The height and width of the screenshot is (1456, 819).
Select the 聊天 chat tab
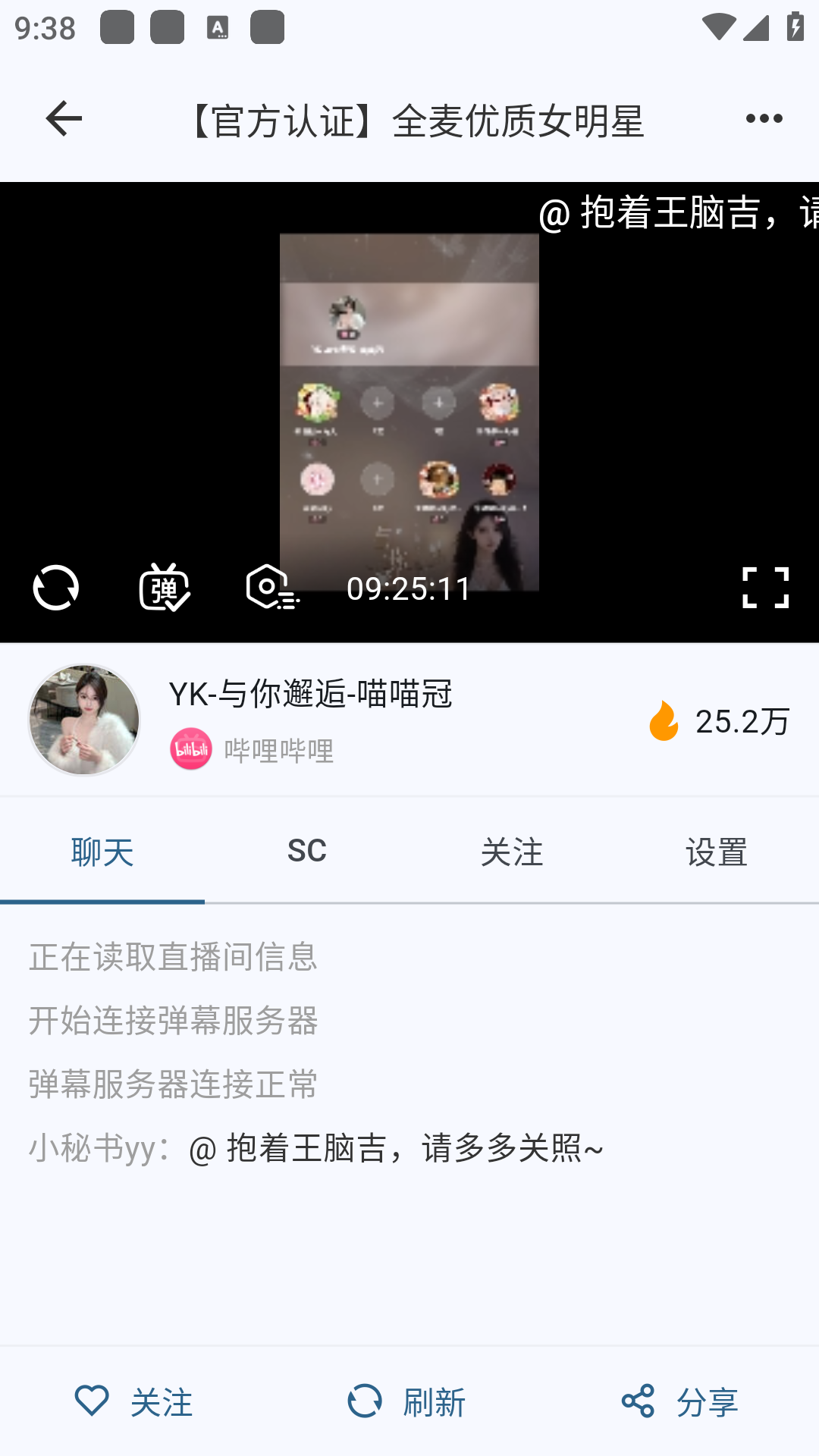coord(101,851)
